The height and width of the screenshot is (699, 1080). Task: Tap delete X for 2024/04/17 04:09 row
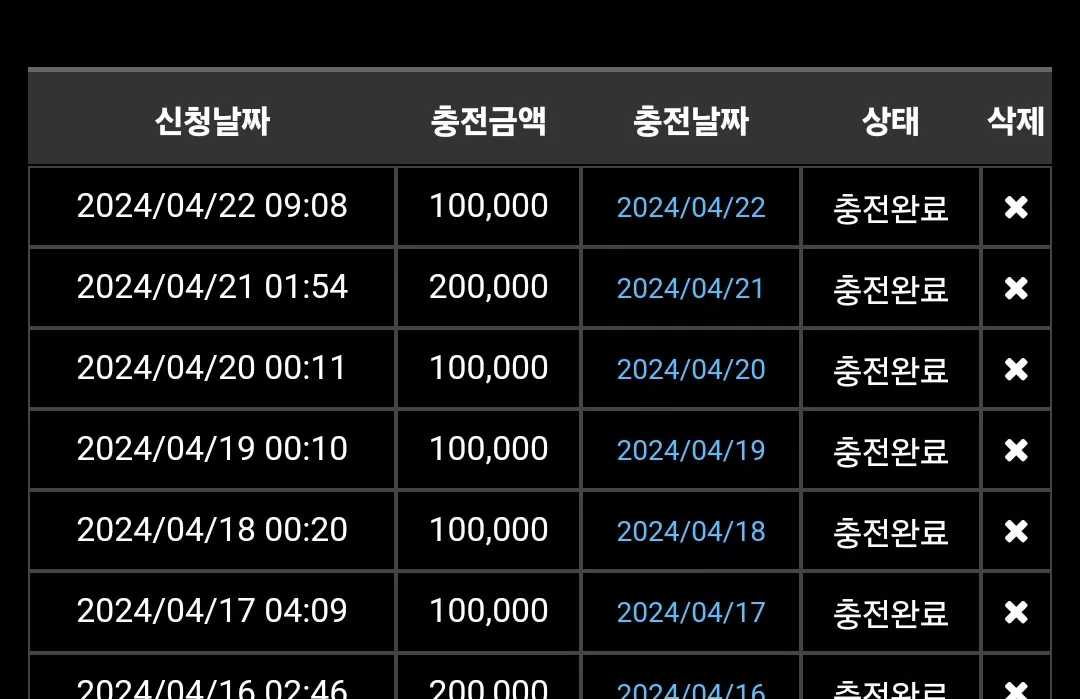point(1016,612)
